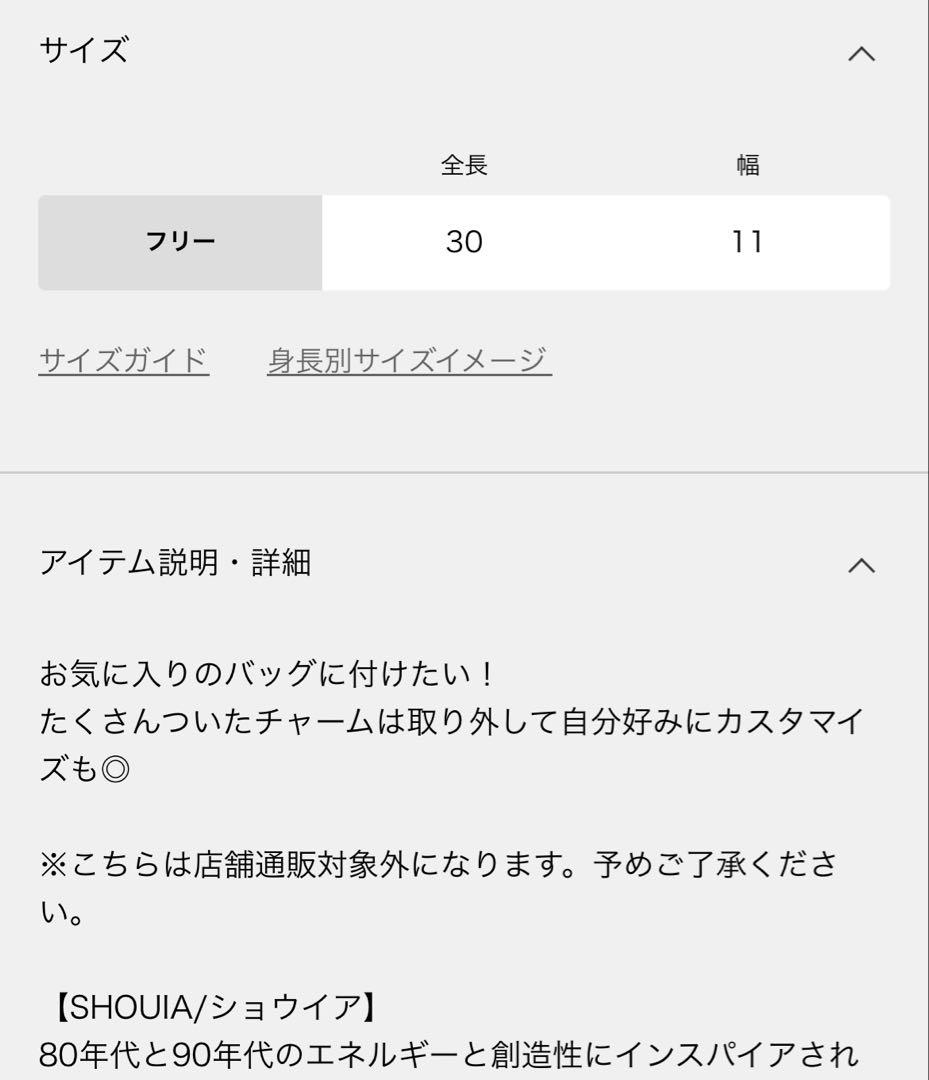Open the サイズガイド link
Image resolution: width=929 pixels, height=1080 pixels.
(x=122, y=360)
